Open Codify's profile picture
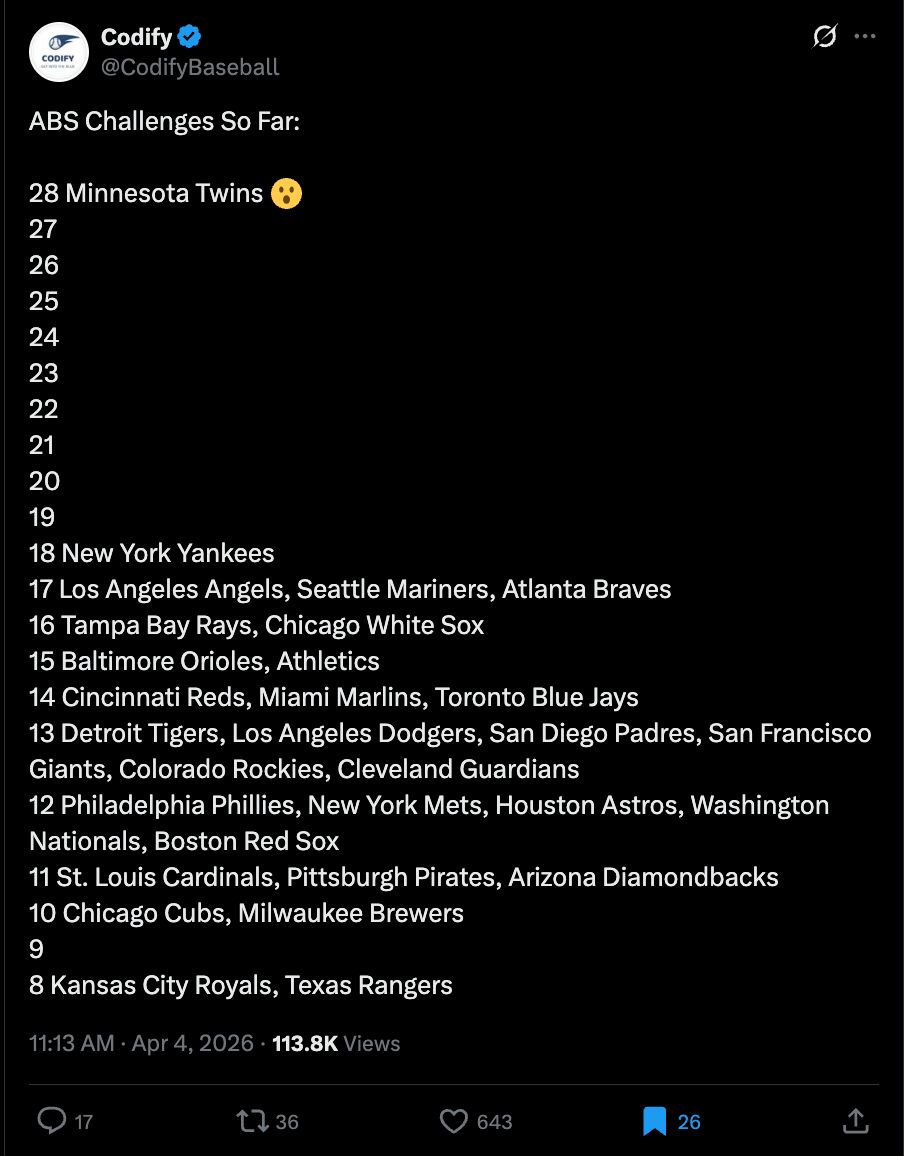Screen dimensions: 904x1156 tap(58, 52)
